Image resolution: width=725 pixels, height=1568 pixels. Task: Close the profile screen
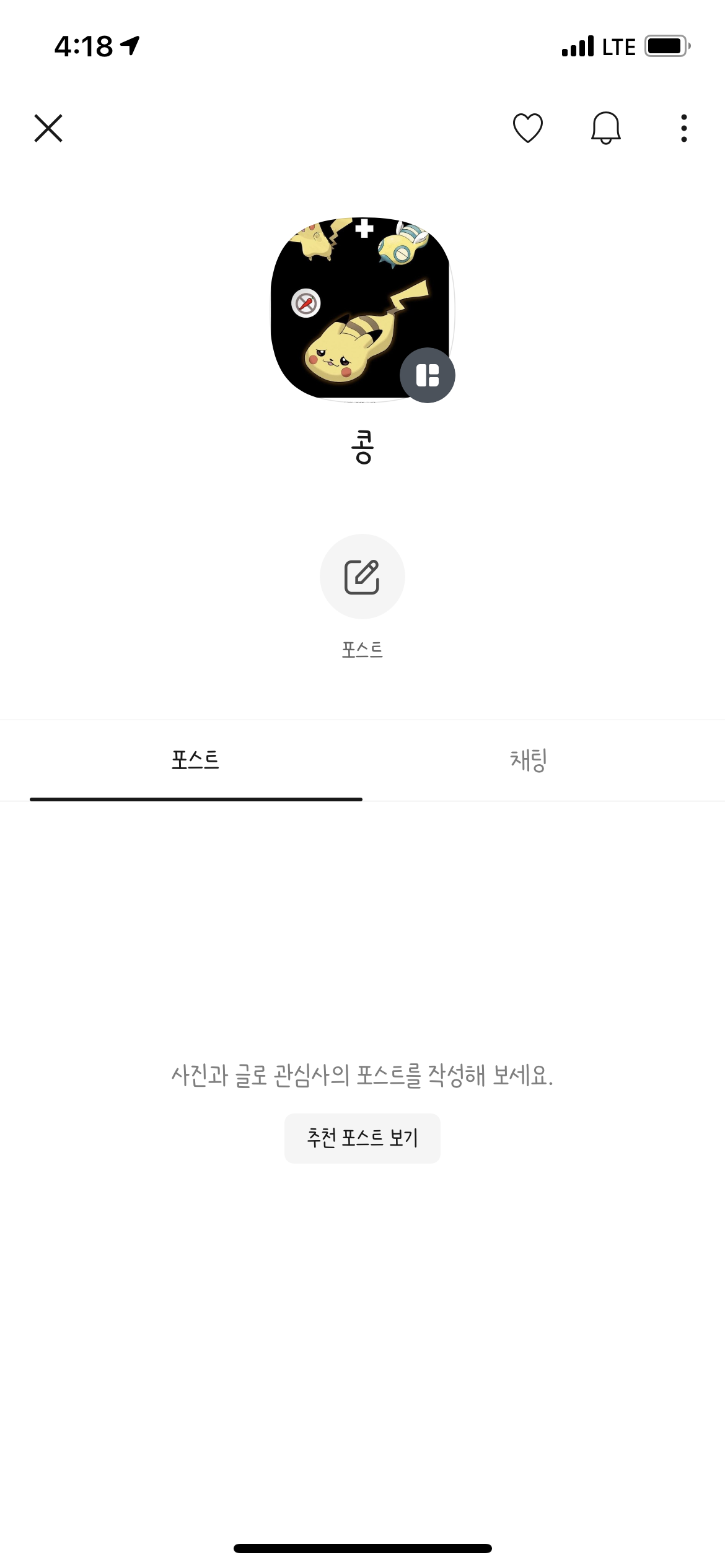pyautogui.click(x=48, y=128)
